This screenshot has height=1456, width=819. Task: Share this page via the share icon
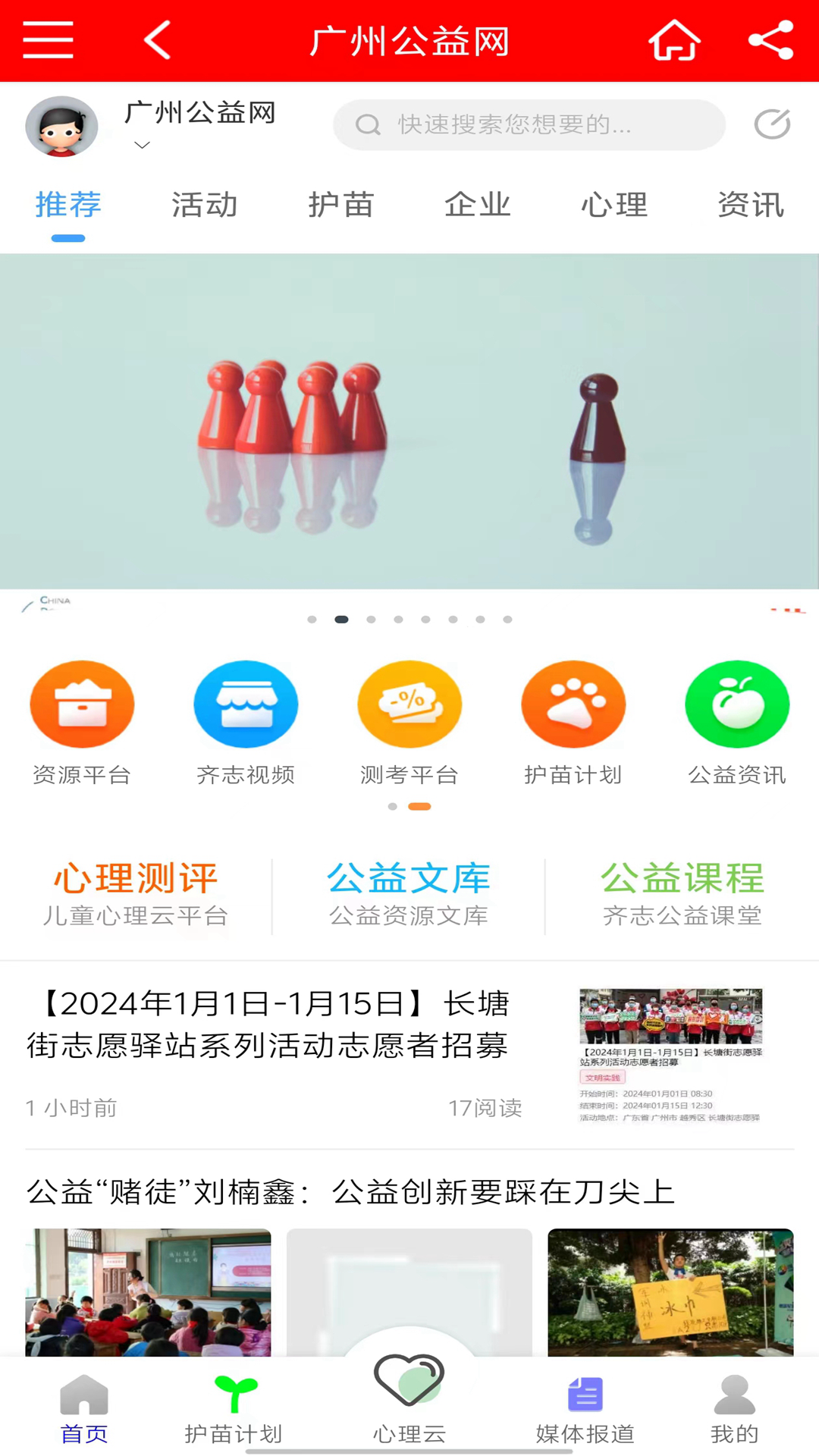(x=770, y=40)
